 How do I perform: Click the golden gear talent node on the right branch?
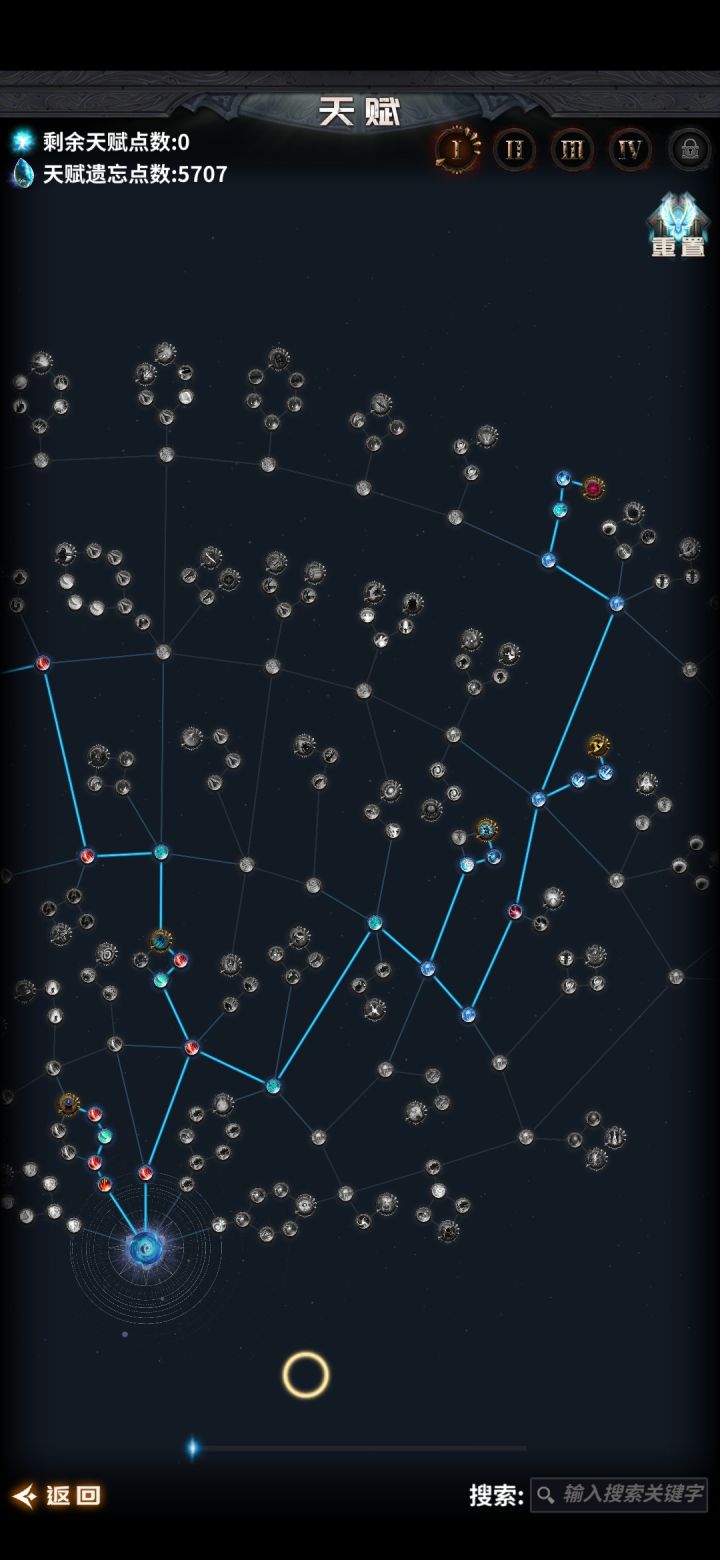pyautogui.click(x=597, y=742)
